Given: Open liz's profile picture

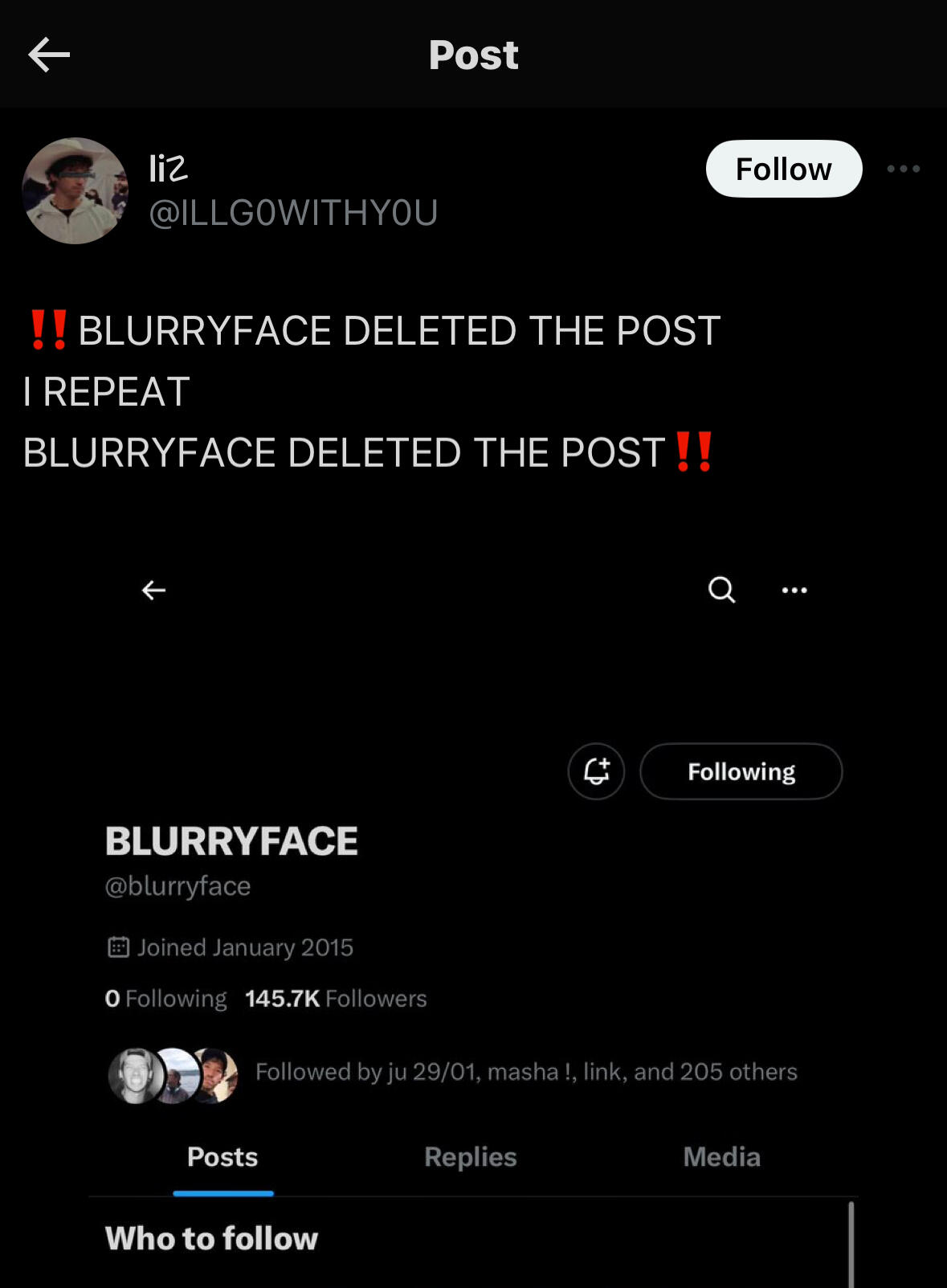Looking at the screenshot, I should pyautogui.click(x=75, y=191).
